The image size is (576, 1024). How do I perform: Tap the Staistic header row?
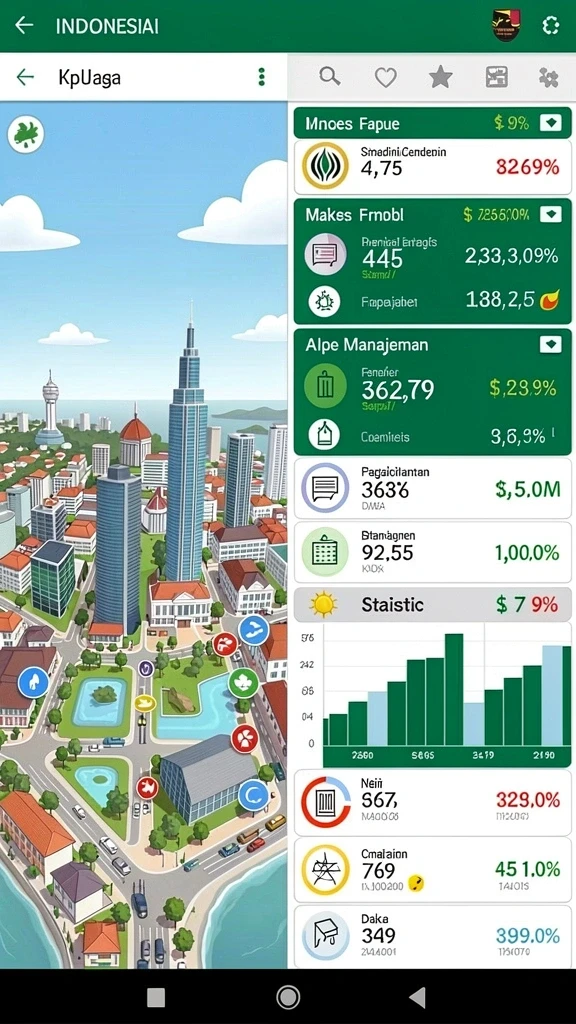[x=432, y=605]
